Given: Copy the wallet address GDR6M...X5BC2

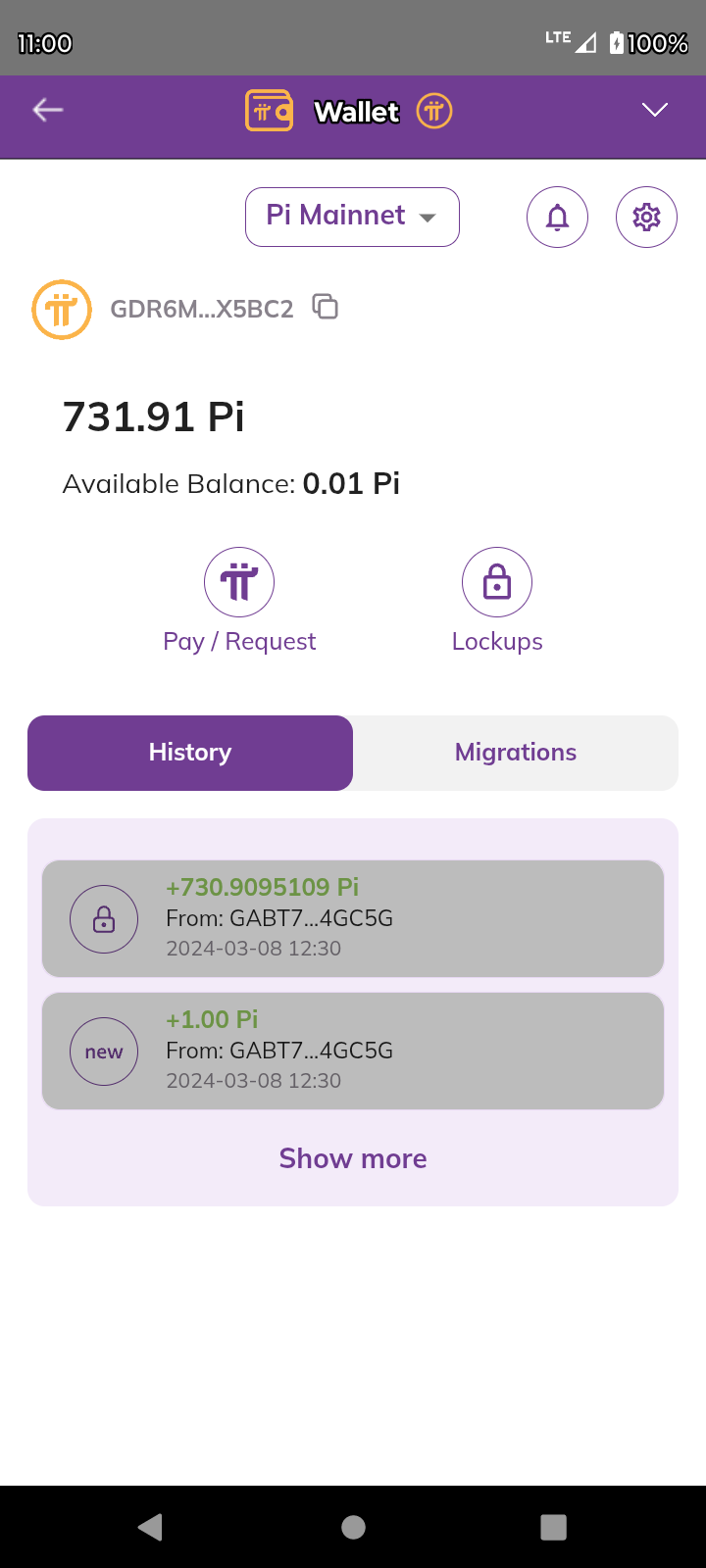Looking at the screenshot, I should click(325, 307).
